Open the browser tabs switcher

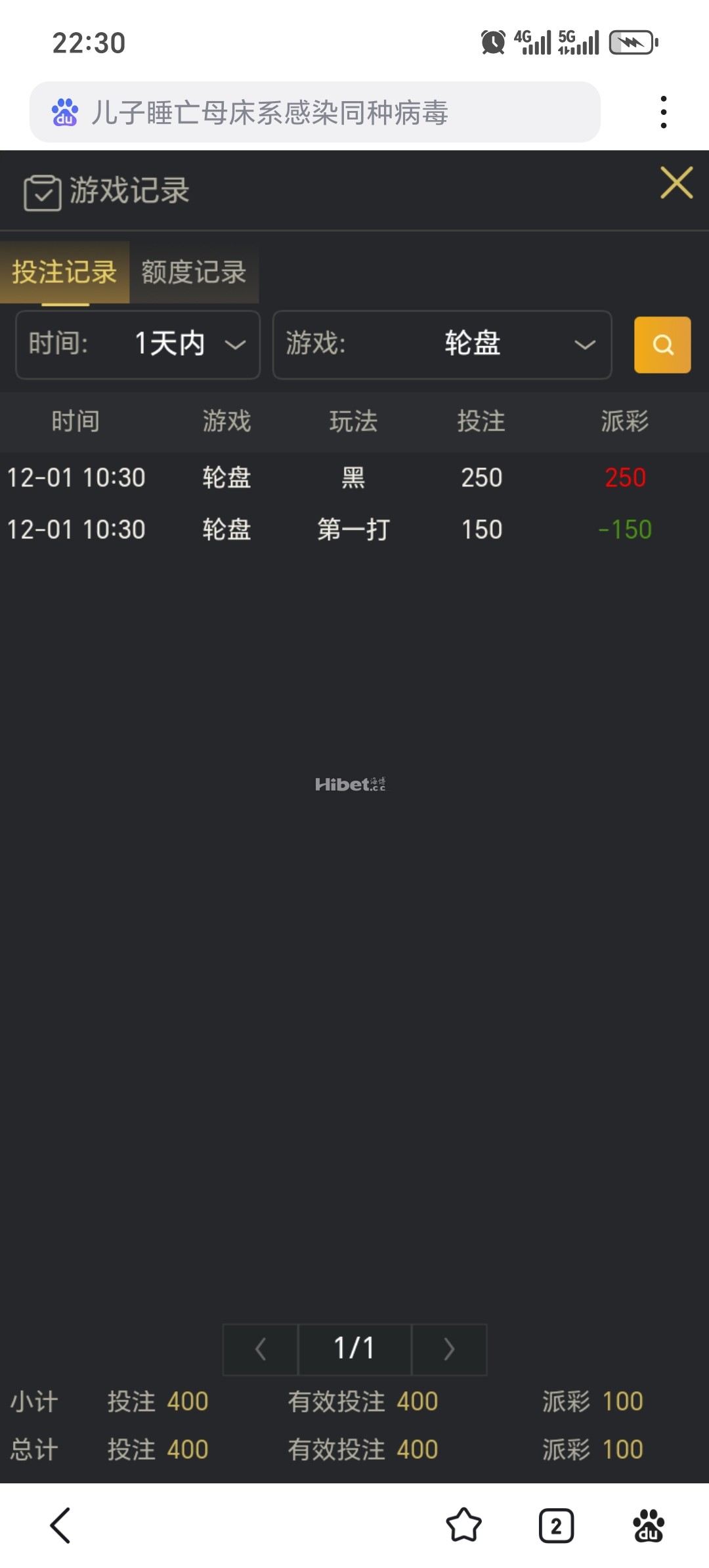click(x=556, y=1525)
